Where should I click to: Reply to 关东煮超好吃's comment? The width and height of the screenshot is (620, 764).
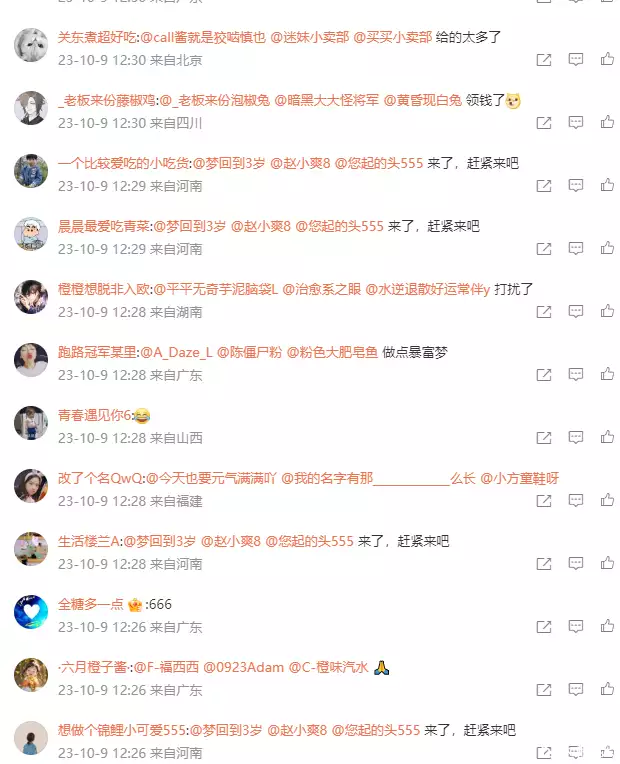tap(575, 60)
